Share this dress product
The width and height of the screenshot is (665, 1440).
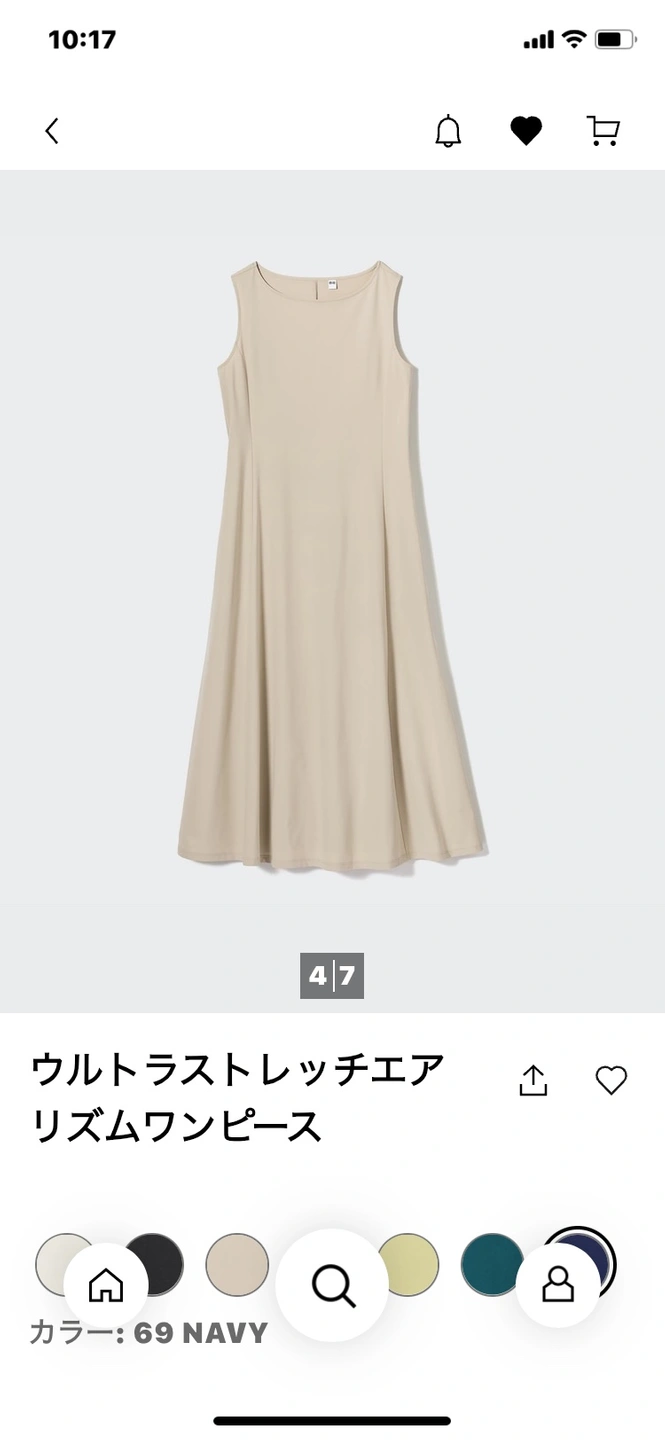tap(534, 1080)
